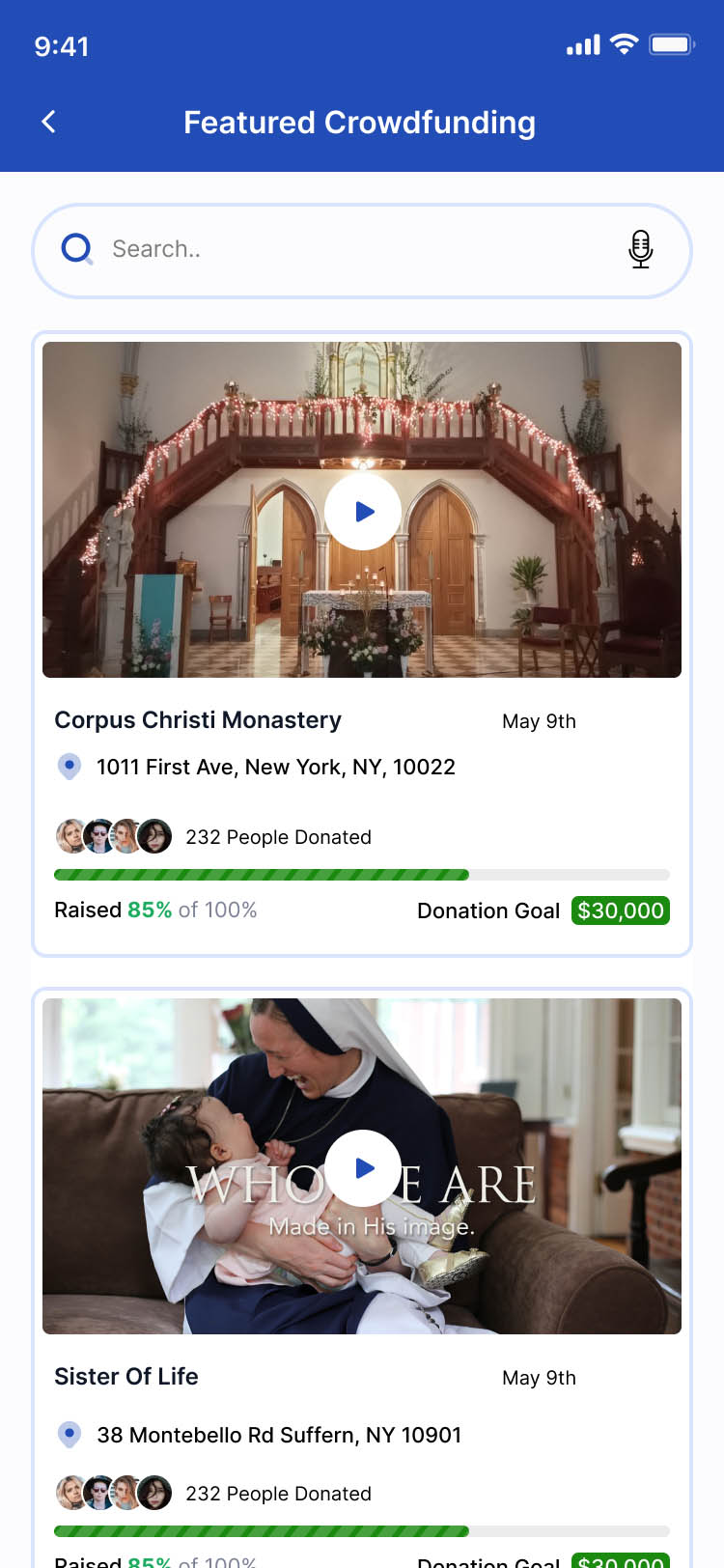
Task: Open the Corpus Christi Monastery campaign card
Action: tap(198, 720)
